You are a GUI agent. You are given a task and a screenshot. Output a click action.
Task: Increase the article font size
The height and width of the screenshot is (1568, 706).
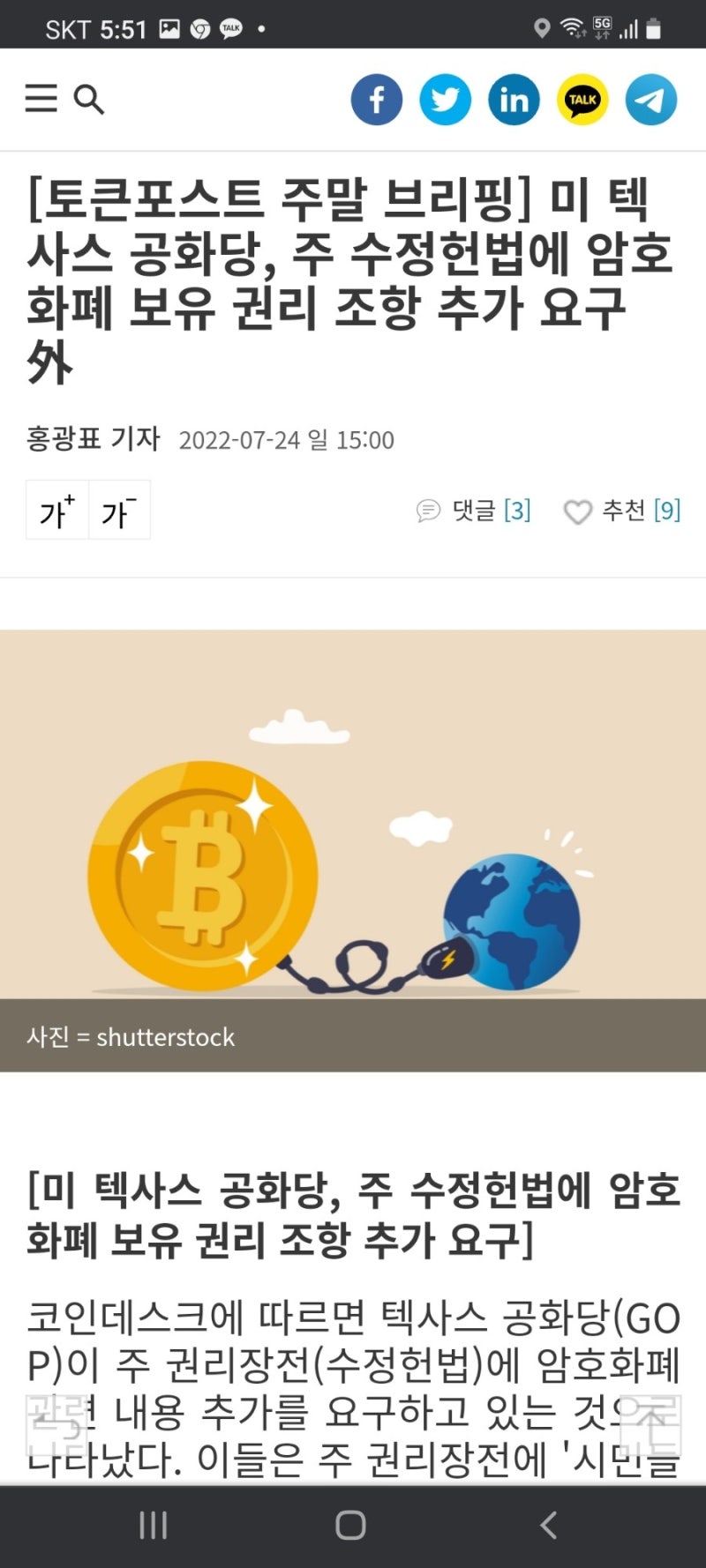57,511
